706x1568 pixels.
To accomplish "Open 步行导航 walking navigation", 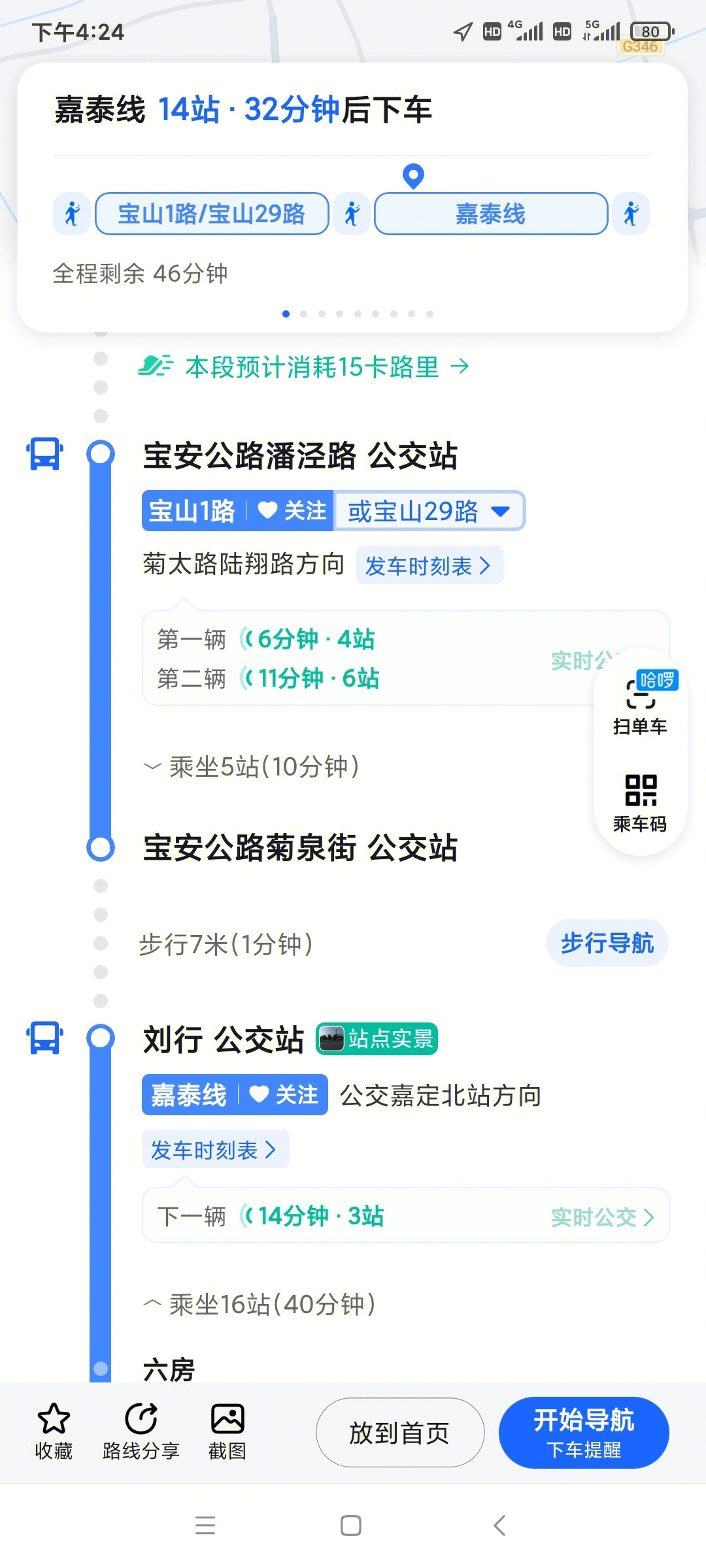I will (x=607, y=943).
